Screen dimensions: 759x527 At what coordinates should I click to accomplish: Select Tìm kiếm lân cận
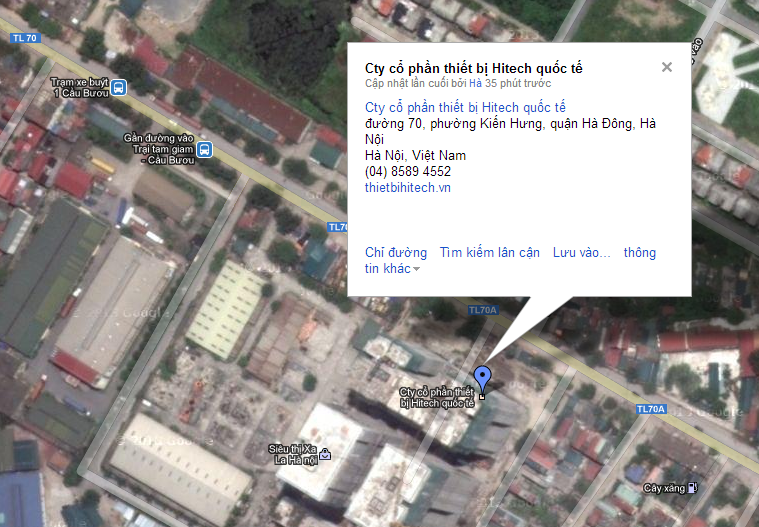pyautogui.click(x=489, y=253)
